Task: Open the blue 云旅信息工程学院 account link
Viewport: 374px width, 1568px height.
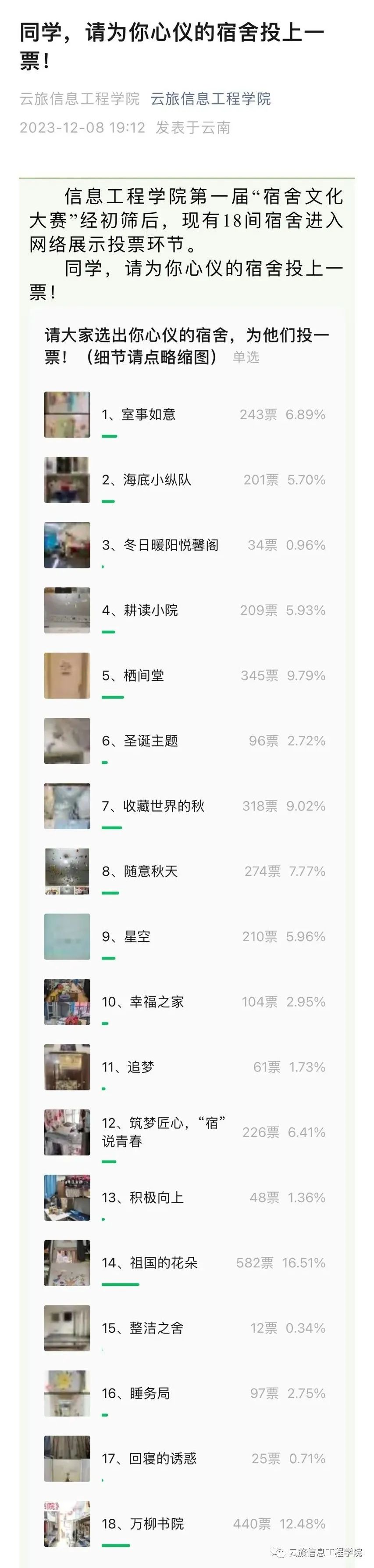Action: 210,99
